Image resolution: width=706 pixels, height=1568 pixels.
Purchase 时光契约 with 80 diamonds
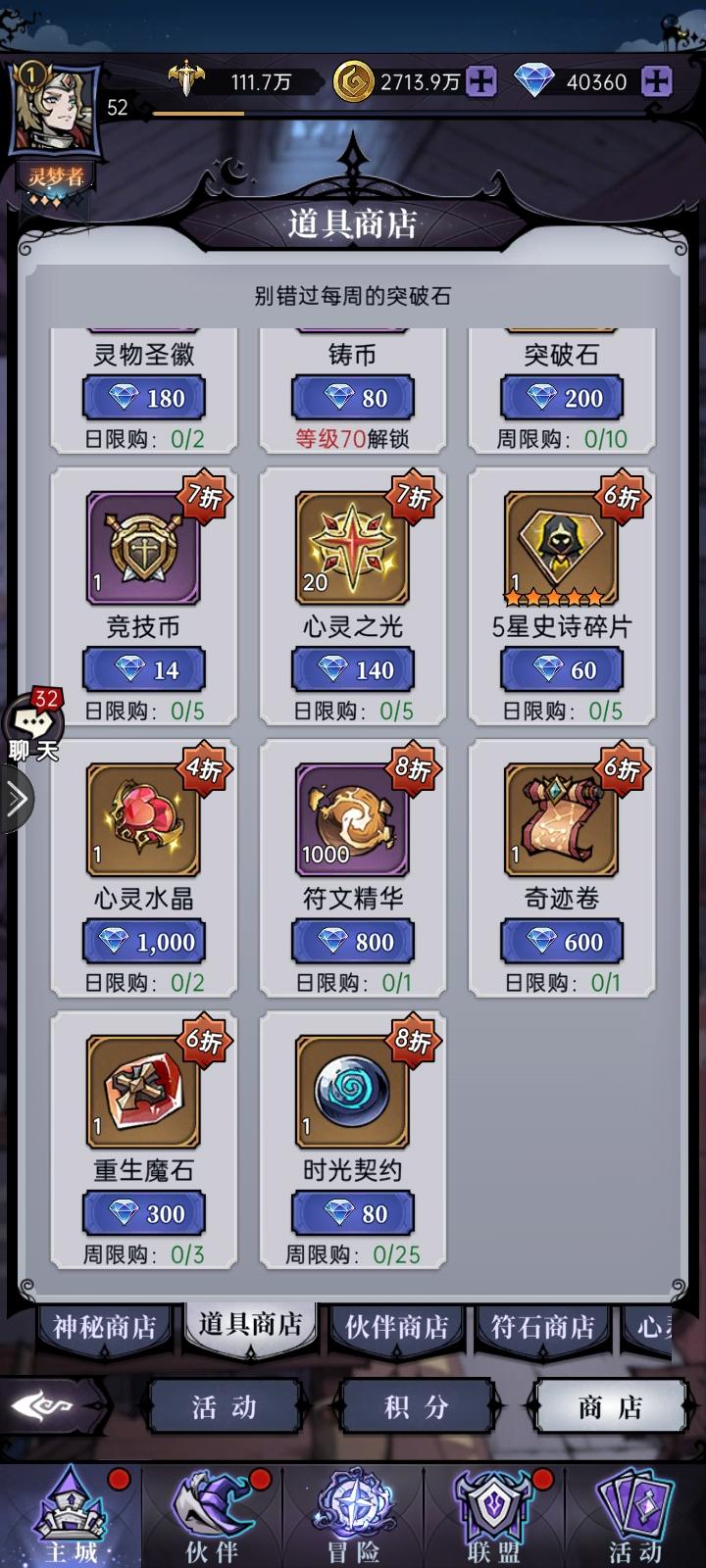[x=352, y=1213]
